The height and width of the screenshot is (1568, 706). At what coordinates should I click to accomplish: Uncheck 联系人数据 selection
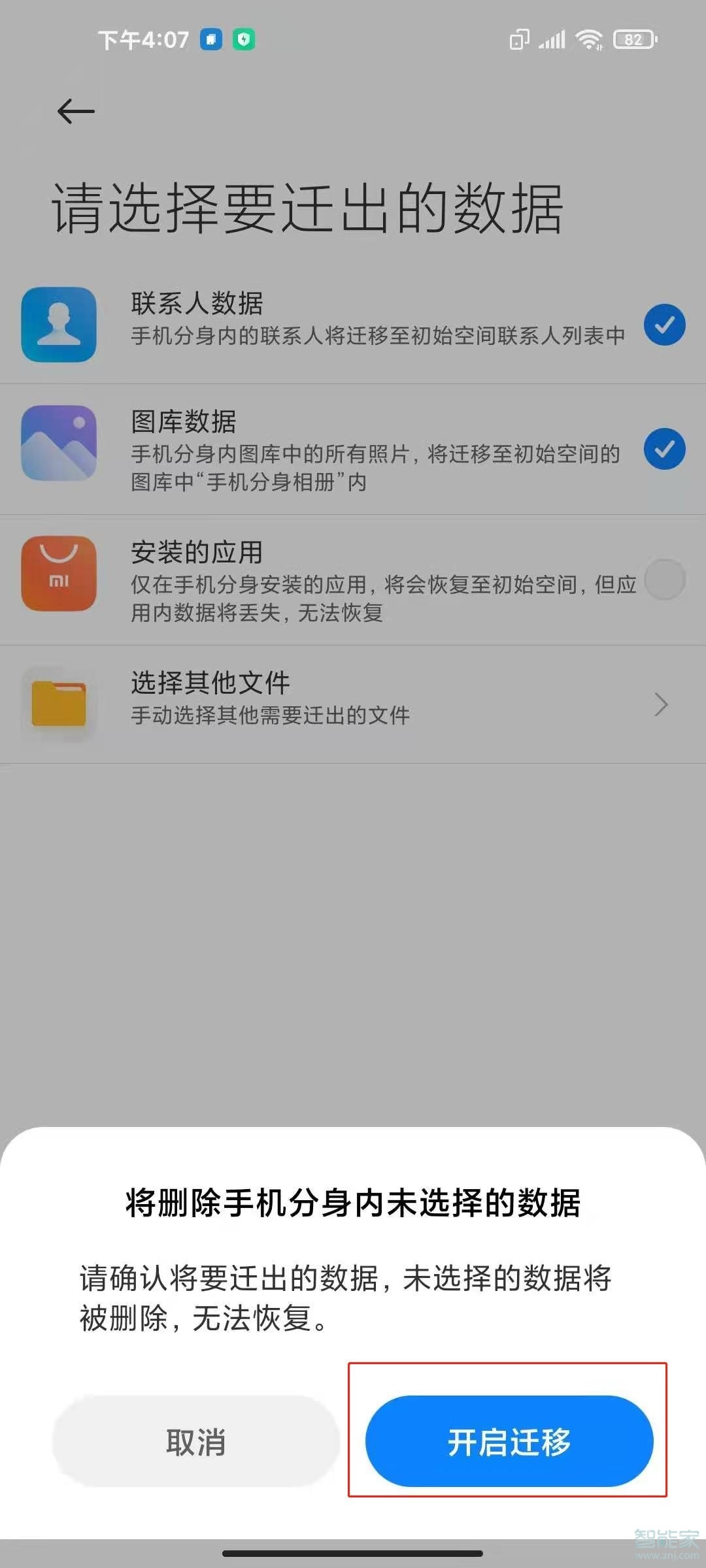[664, 325]
